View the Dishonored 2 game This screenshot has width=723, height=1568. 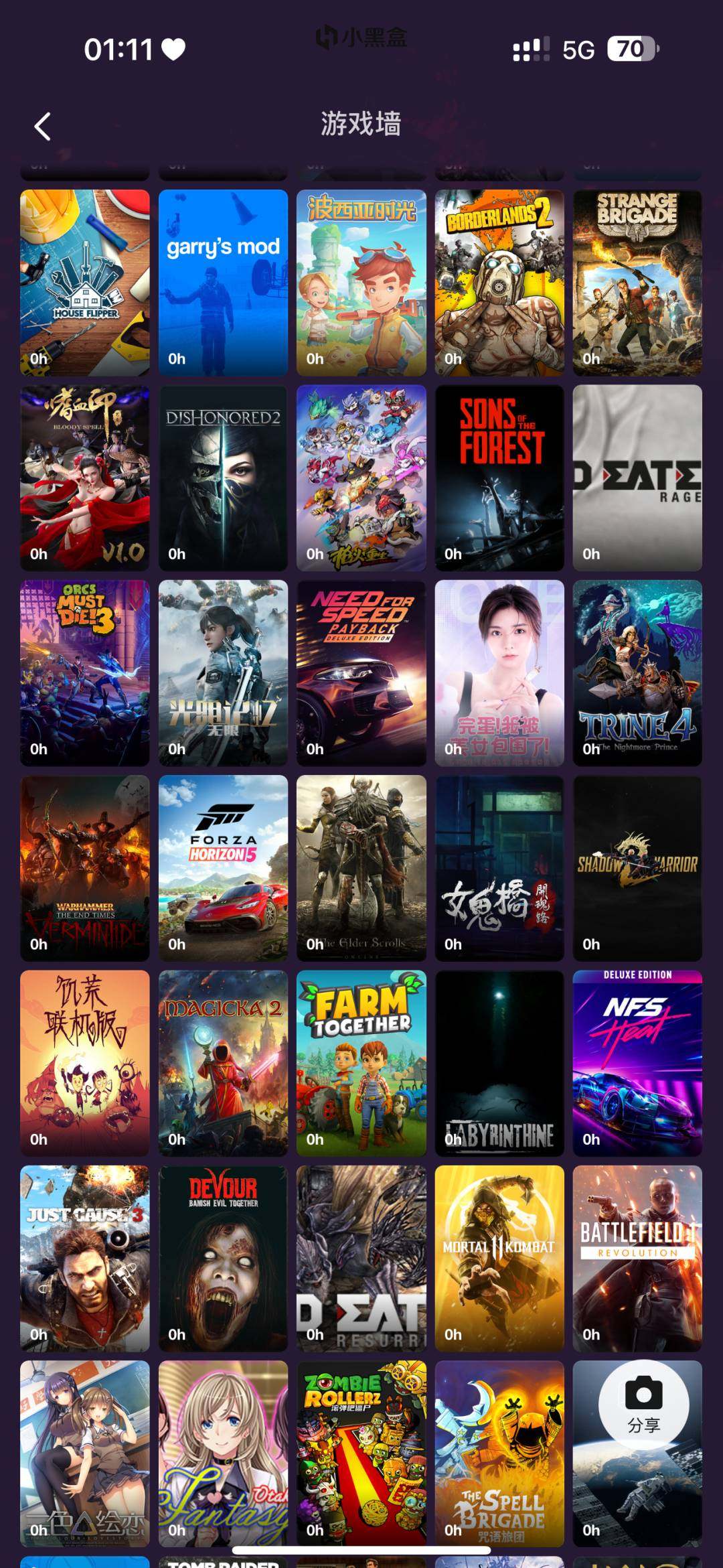(223, 478)
